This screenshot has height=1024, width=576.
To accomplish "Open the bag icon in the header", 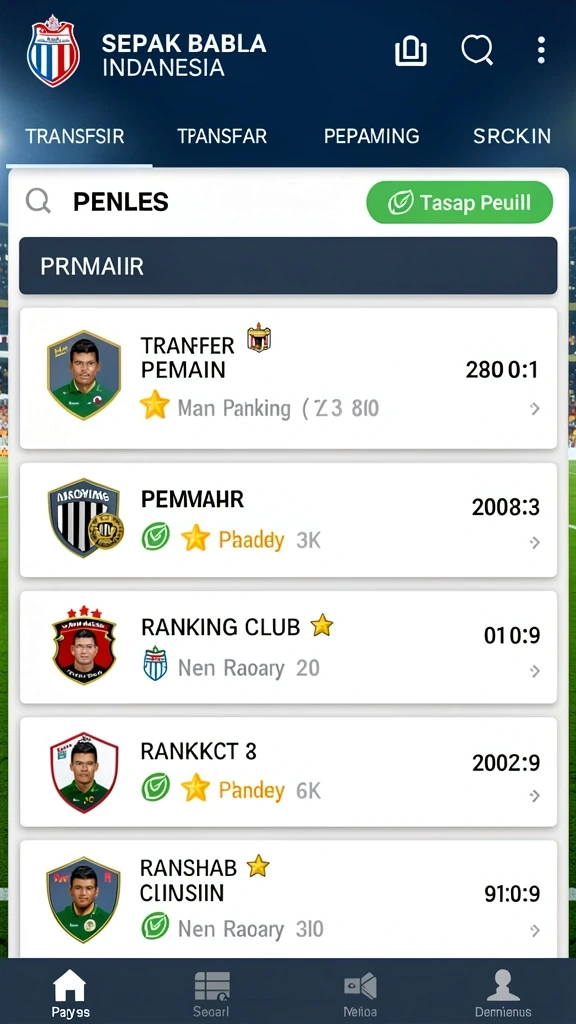I will [411, 51].
